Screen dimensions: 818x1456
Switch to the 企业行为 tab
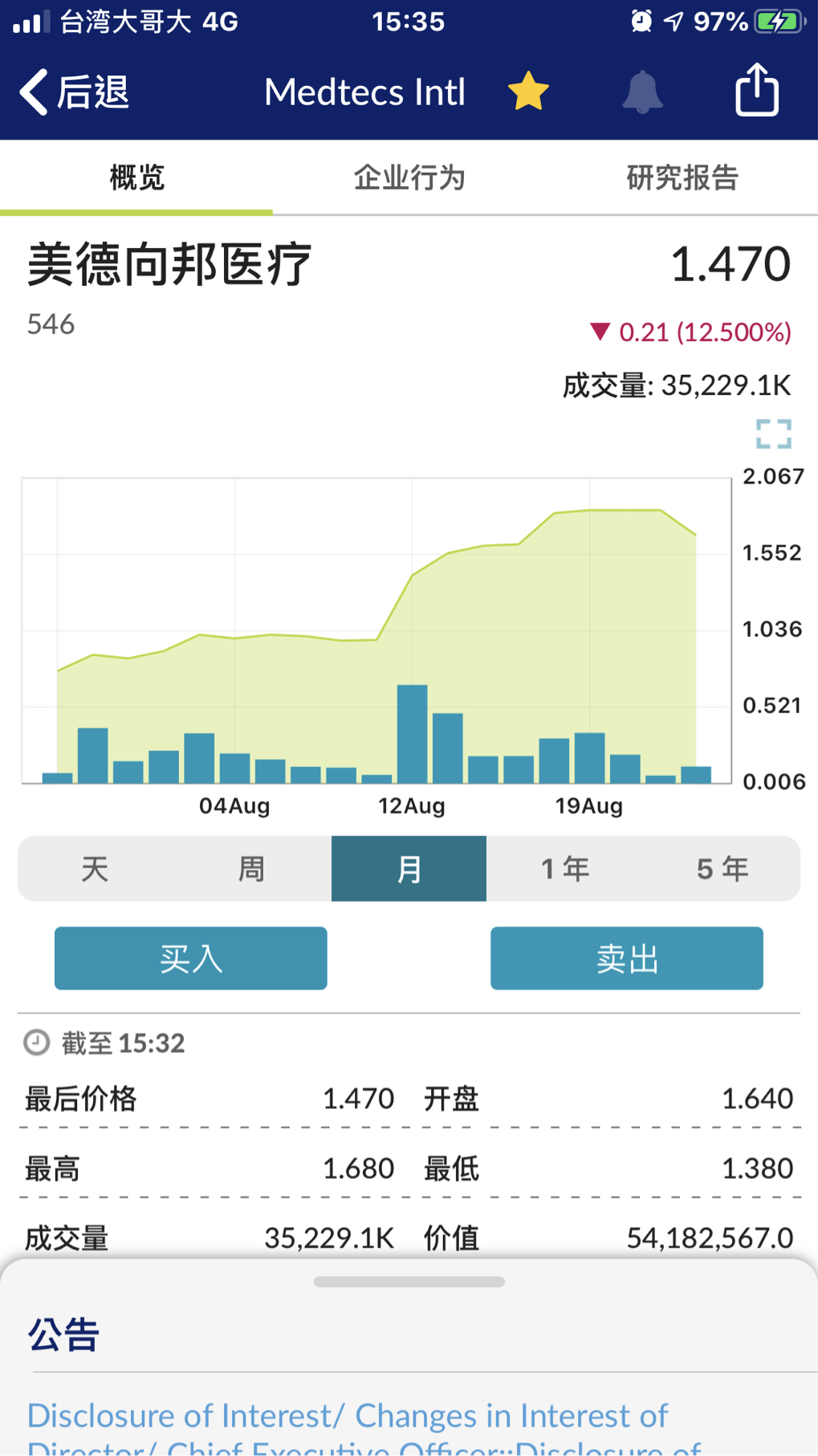point(409,177)
